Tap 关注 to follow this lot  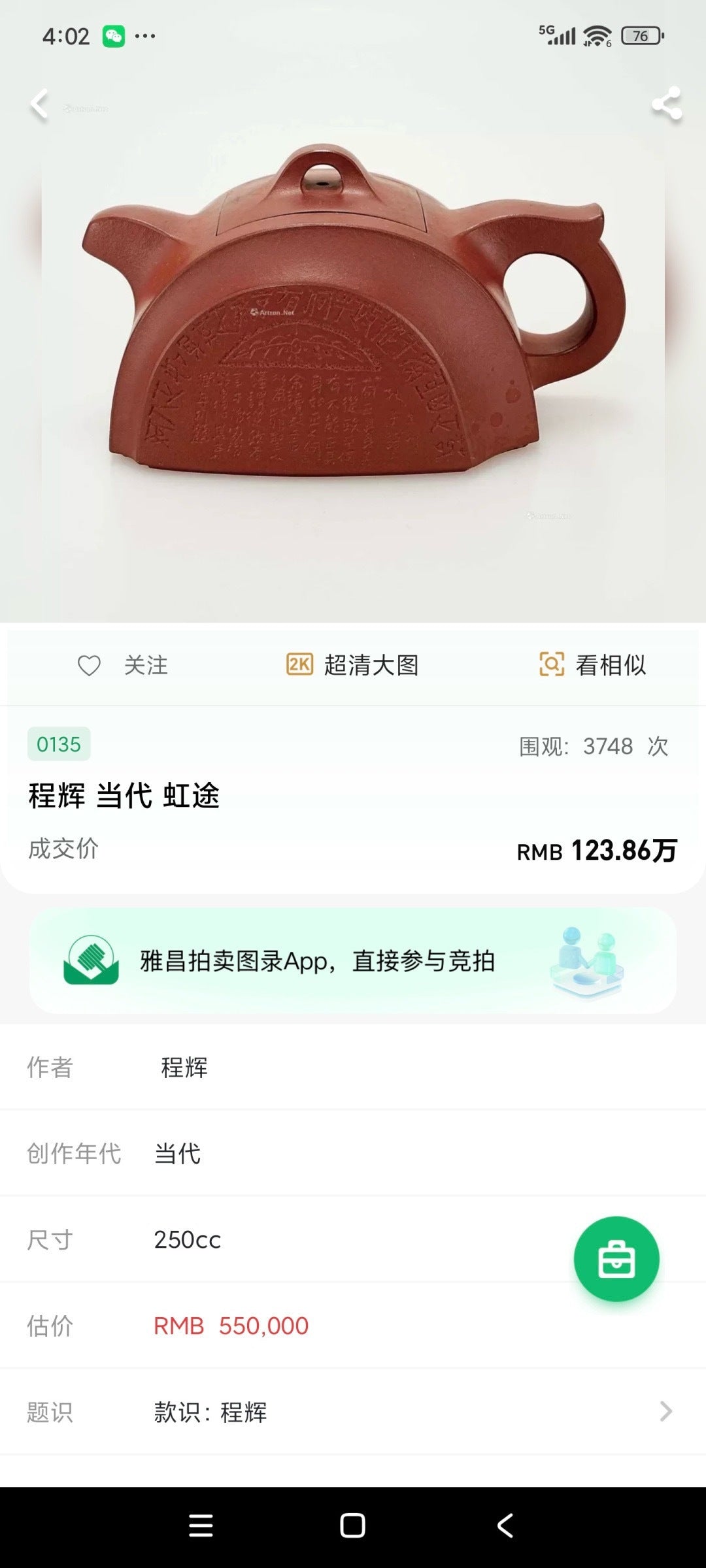click(x=146, y=666)
